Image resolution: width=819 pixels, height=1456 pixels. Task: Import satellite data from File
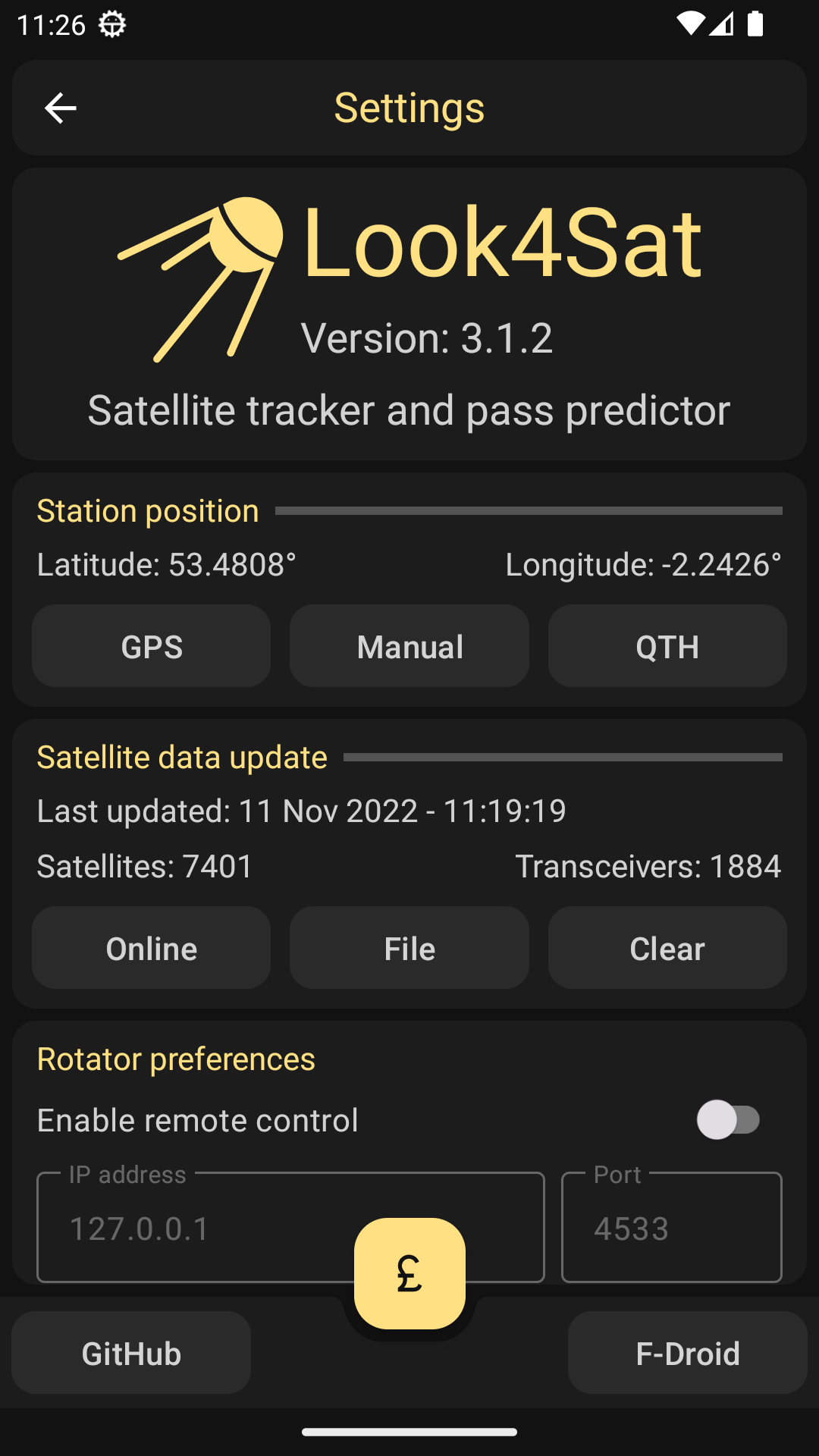409,948
